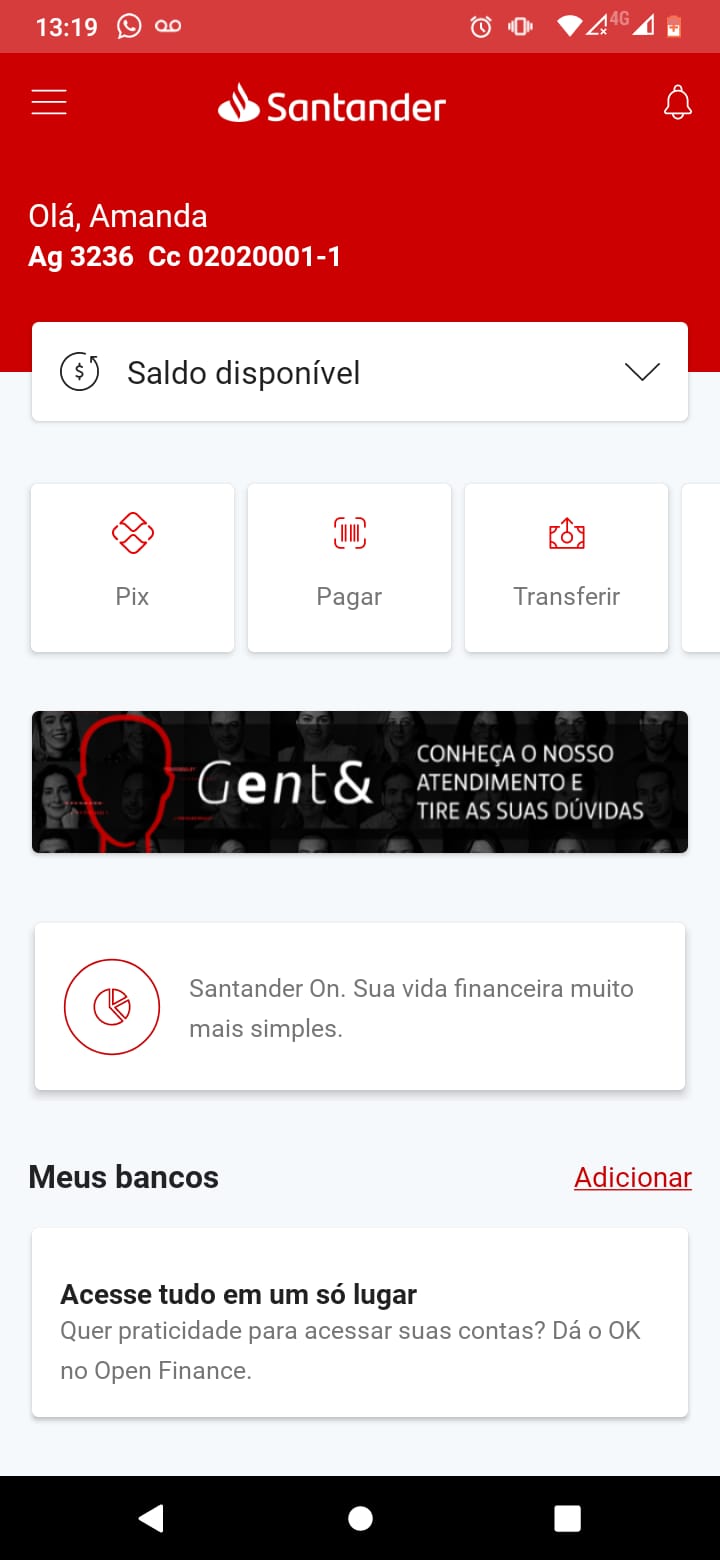720x1560 pixels.
Task: Select the Pagar option
Action: coord(349,567)
